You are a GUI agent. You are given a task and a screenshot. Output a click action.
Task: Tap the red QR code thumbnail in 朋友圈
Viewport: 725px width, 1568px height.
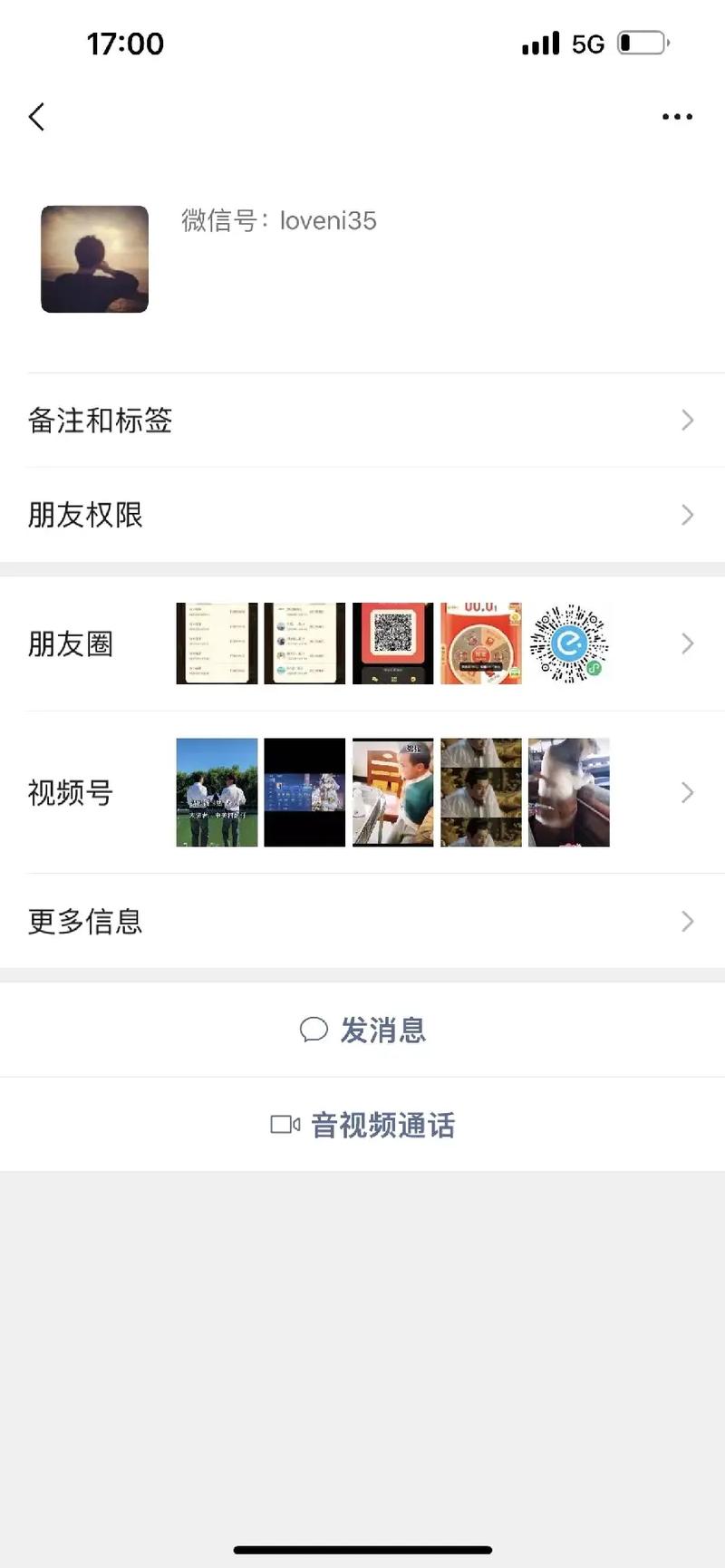392,644
